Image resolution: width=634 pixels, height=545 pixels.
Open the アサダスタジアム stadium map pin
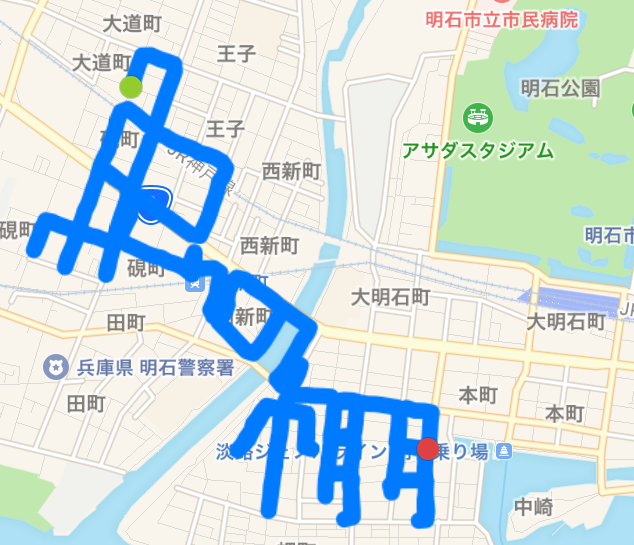478,119
